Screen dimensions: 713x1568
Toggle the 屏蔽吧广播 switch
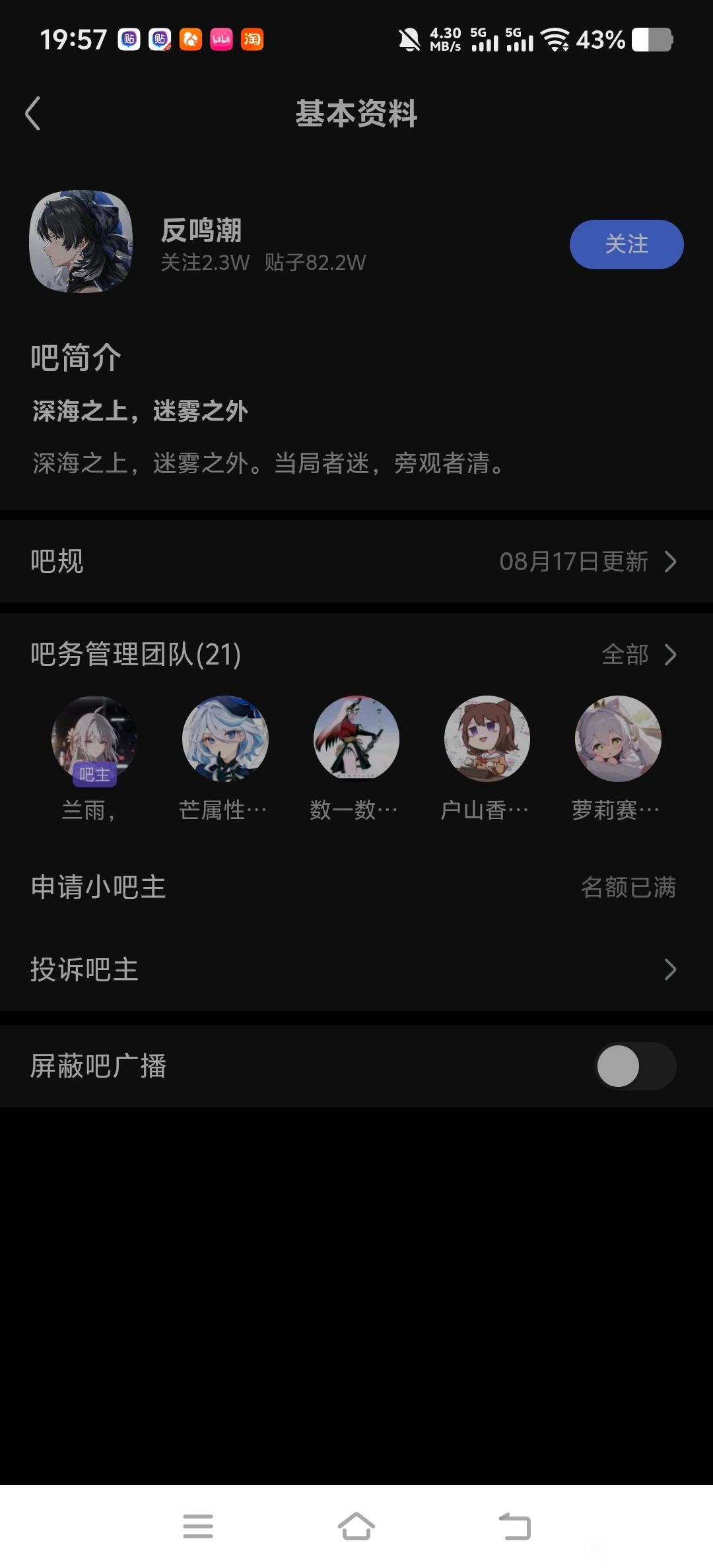pos(635,1066)
